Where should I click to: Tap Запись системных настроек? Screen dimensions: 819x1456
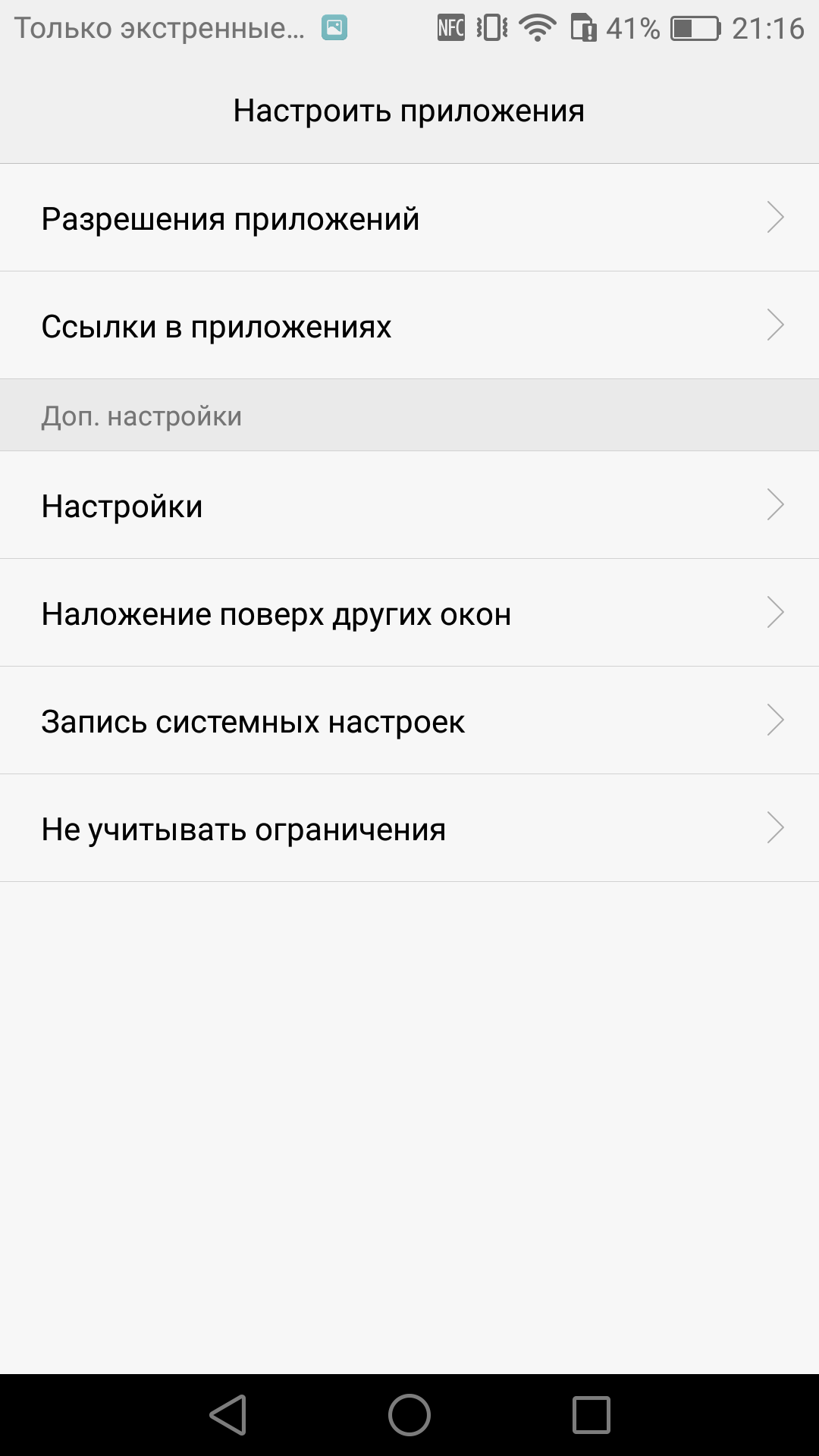click(409, 720)
